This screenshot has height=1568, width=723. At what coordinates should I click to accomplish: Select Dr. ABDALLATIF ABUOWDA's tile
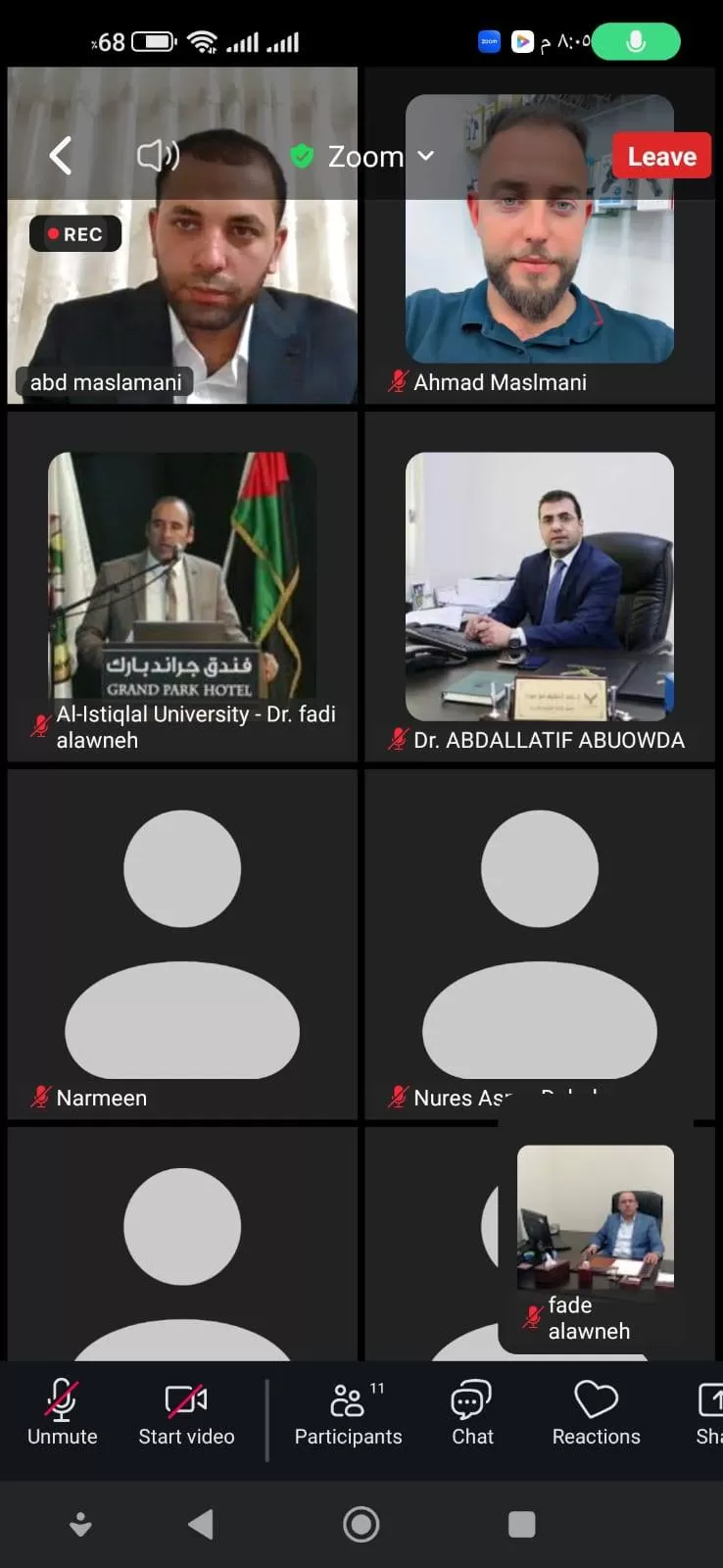pyautogui.click(x=539, y=588)
